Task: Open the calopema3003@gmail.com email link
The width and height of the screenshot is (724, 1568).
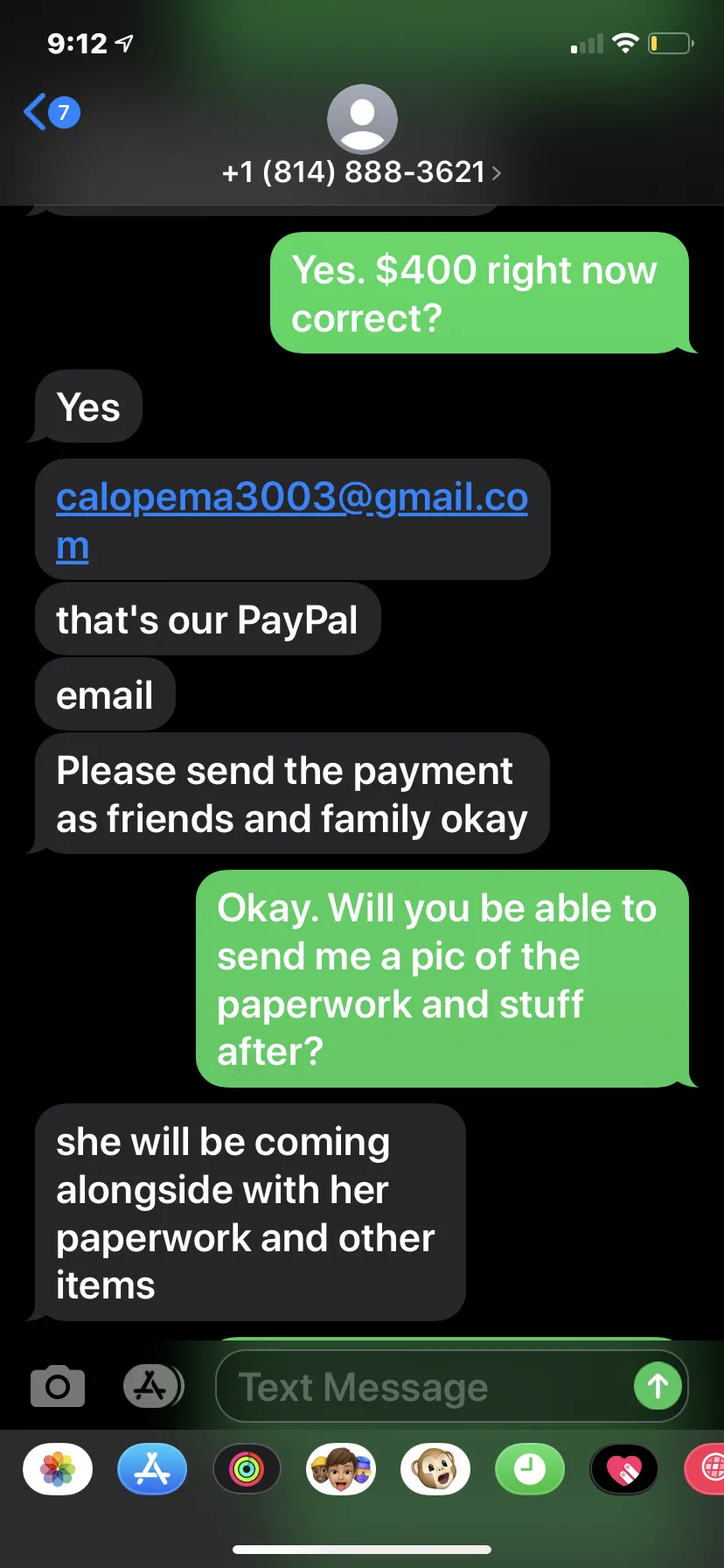Action: point(291,521)
